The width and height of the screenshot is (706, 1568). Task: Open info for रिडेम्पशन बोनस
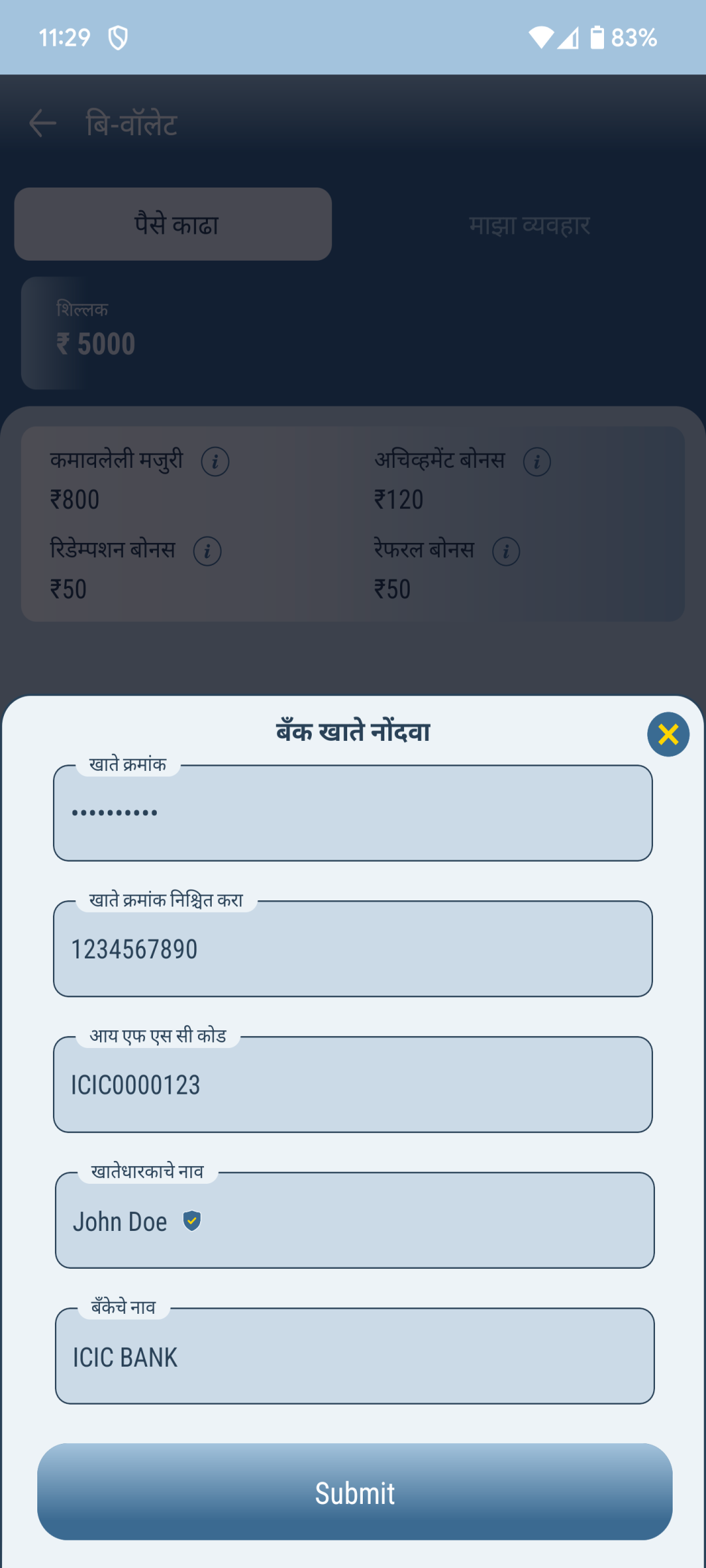[208, 550]
